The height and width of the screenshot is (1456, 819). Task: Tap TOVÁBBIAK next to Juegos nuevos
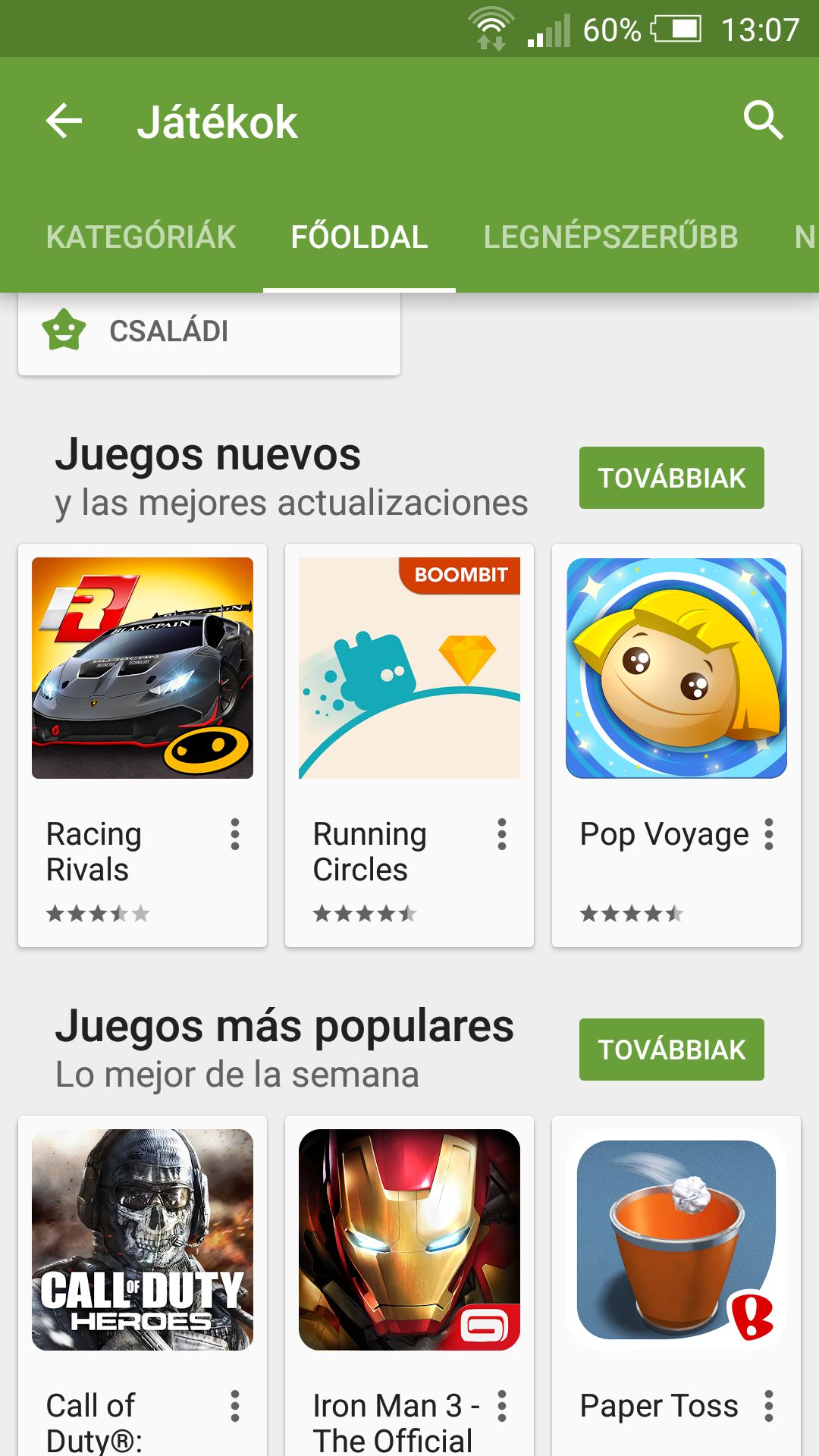[672, 478]
